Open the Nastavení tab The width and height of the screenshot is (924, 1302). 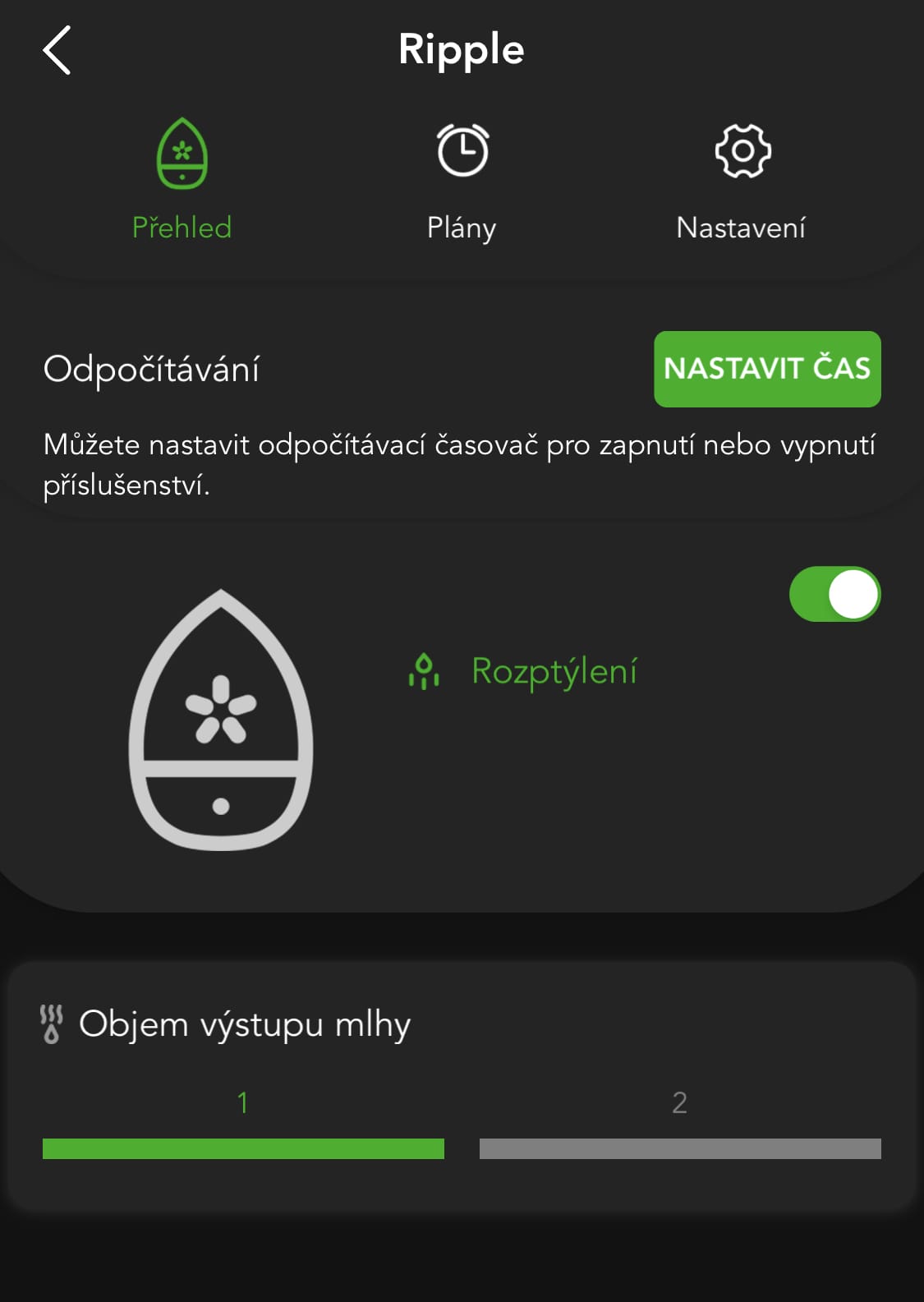[741, 181]
